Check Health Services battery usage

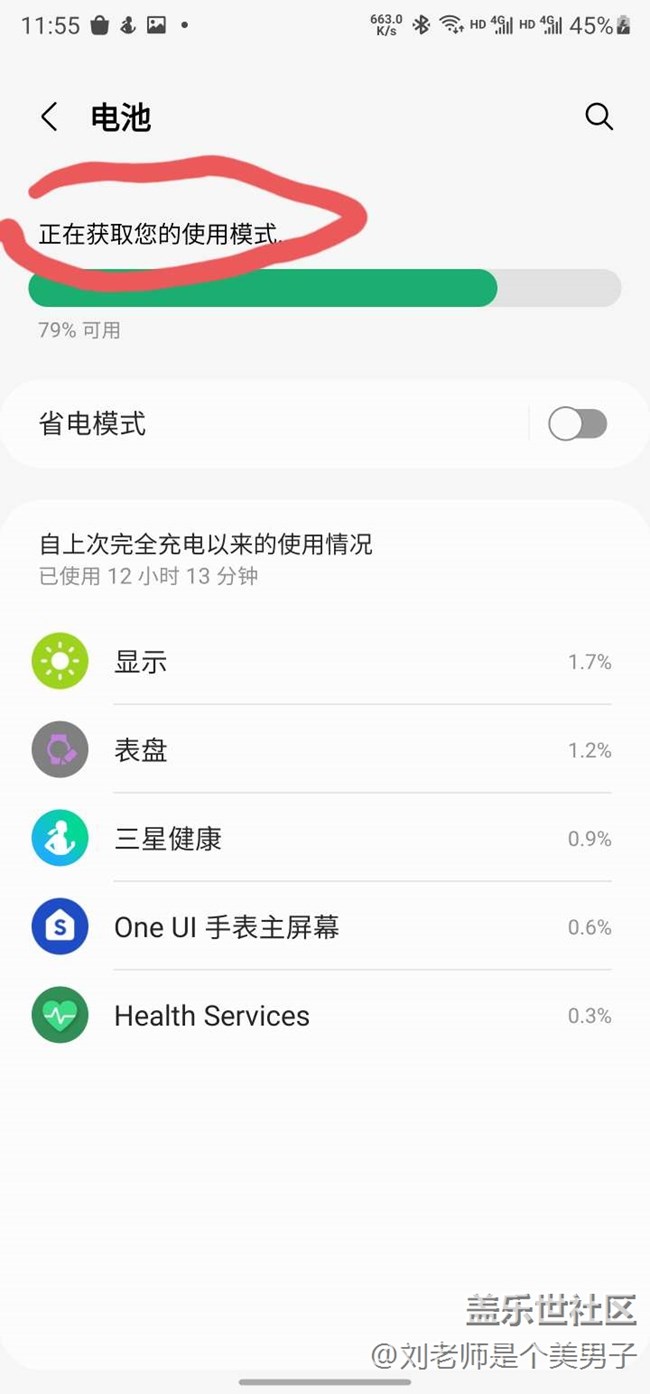[x=320, y=1016]
